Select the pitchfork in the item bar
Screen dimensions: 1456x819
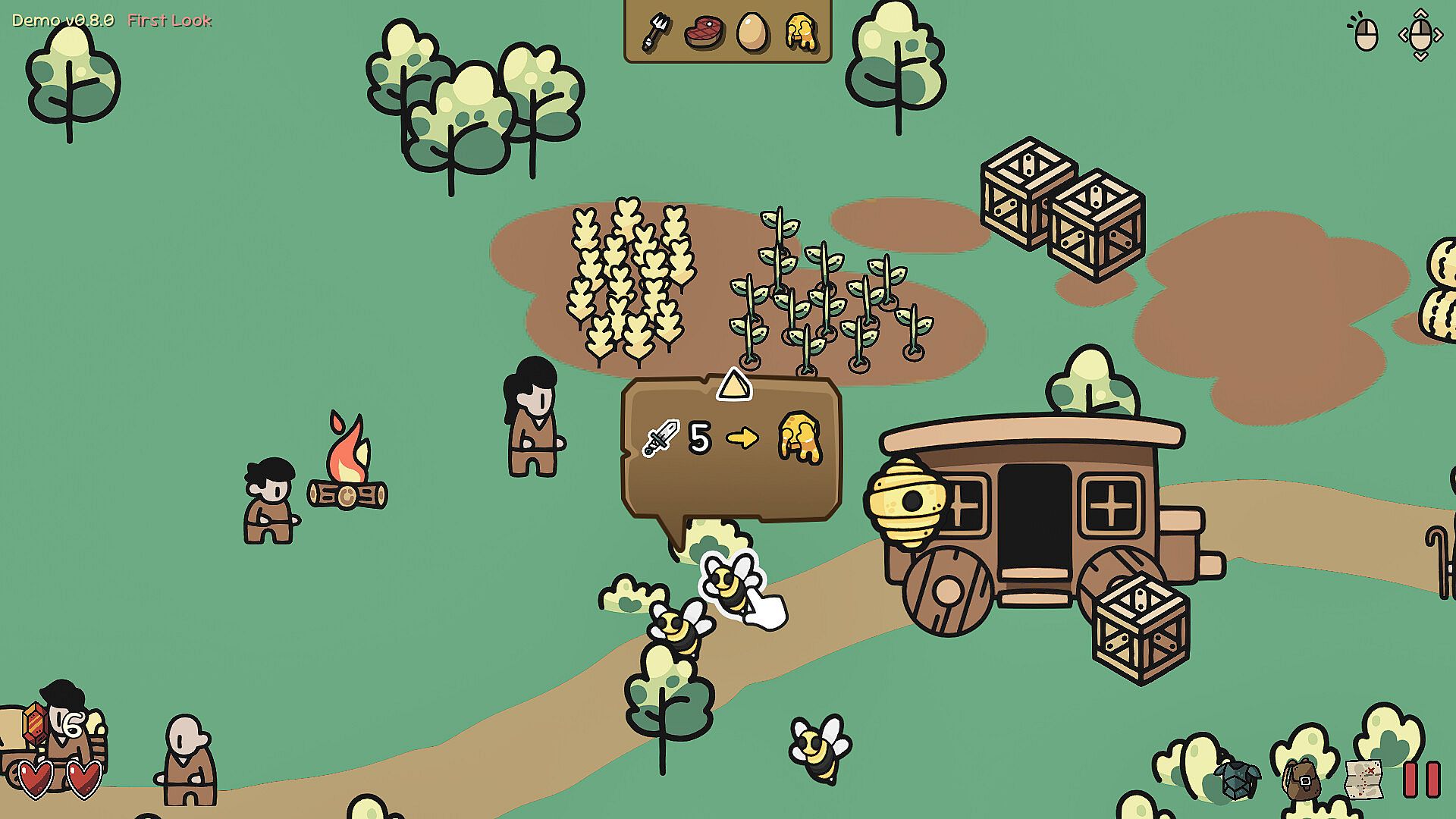click(657, 32)
